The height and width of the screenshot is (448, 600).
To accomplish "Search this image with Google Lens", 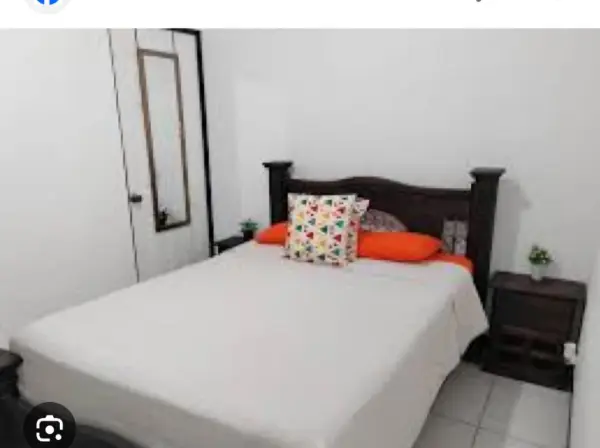I will 49,428.
